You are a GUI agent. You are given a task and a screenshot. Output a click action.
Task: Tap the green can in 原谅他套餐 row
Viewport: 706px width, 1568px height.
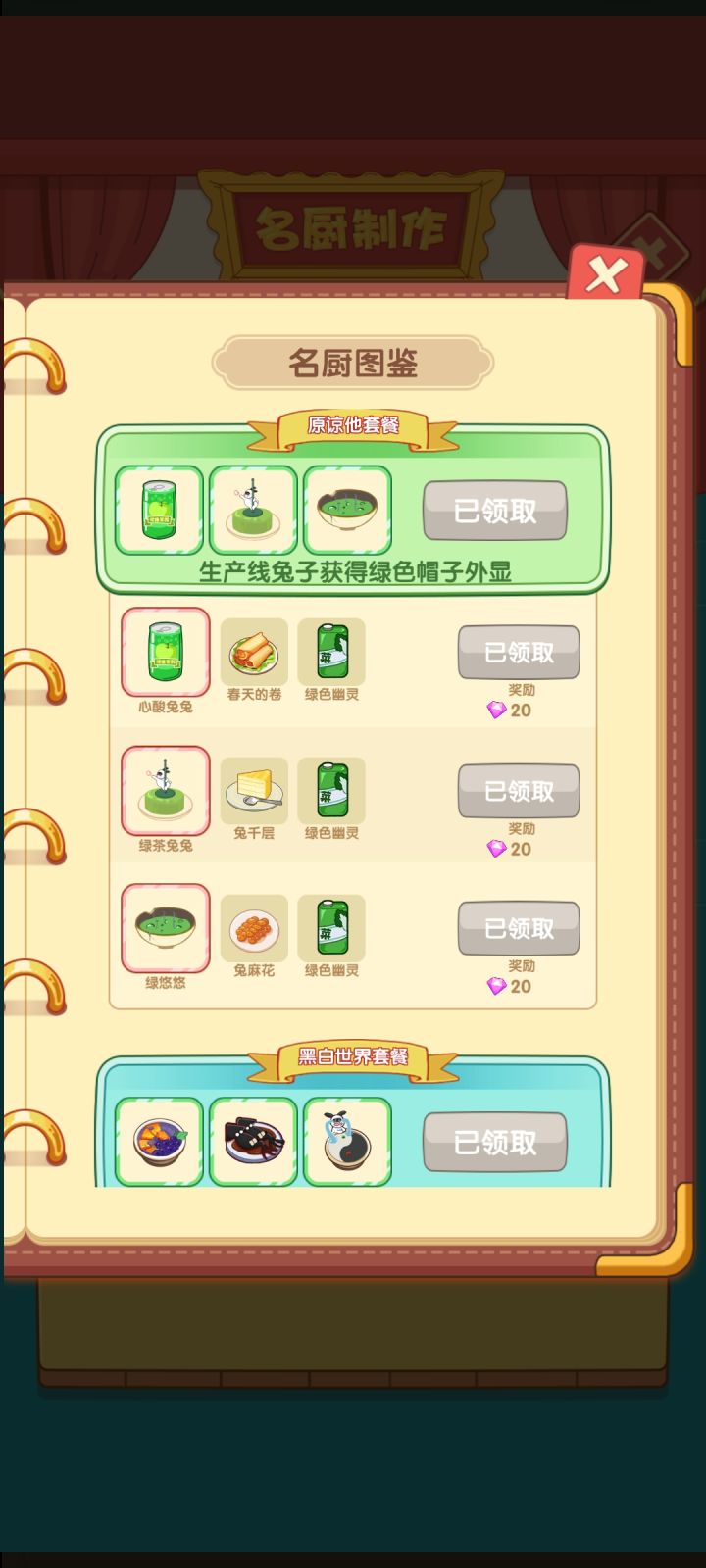(x=159, y=508)
